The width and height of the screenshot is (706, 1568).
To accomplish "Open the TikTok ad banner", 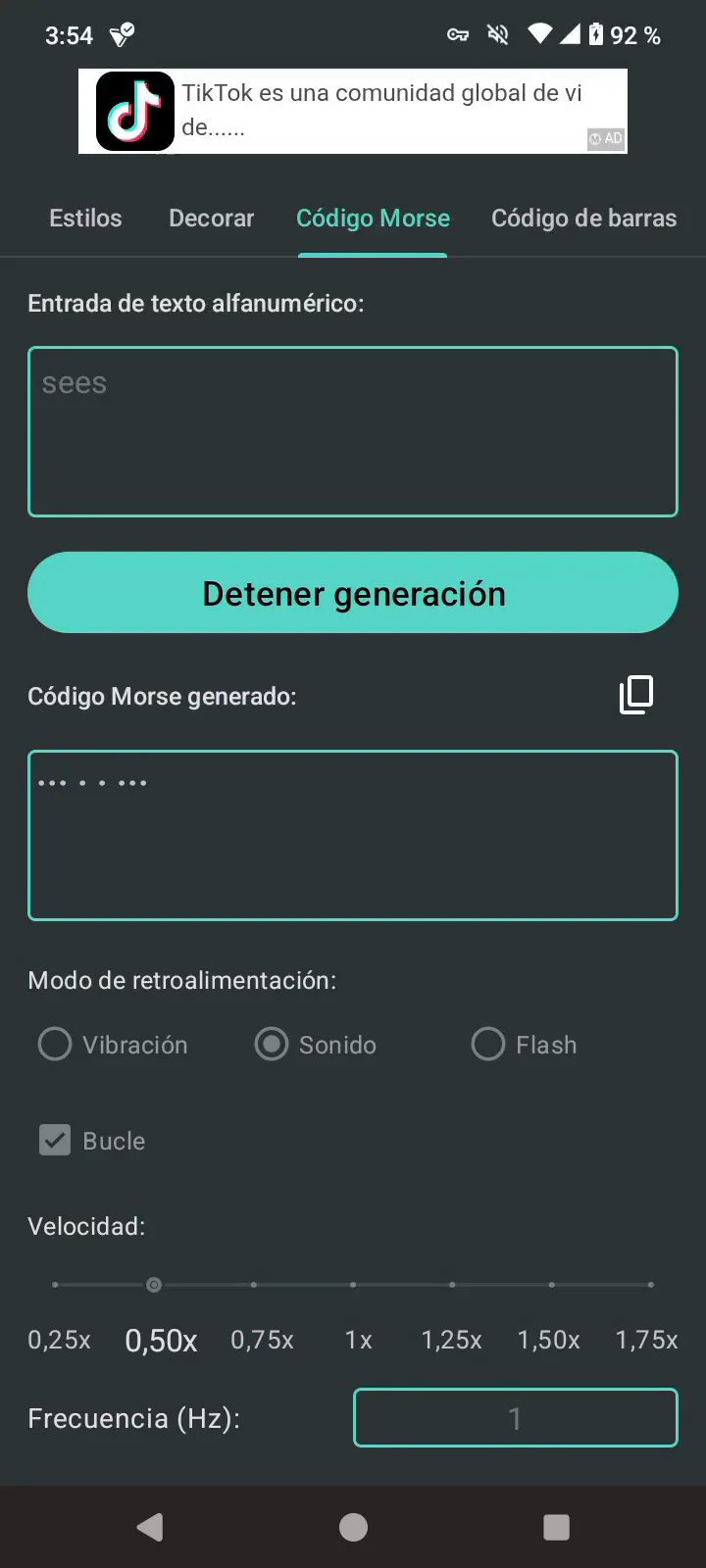I will (x=353, y=111).
